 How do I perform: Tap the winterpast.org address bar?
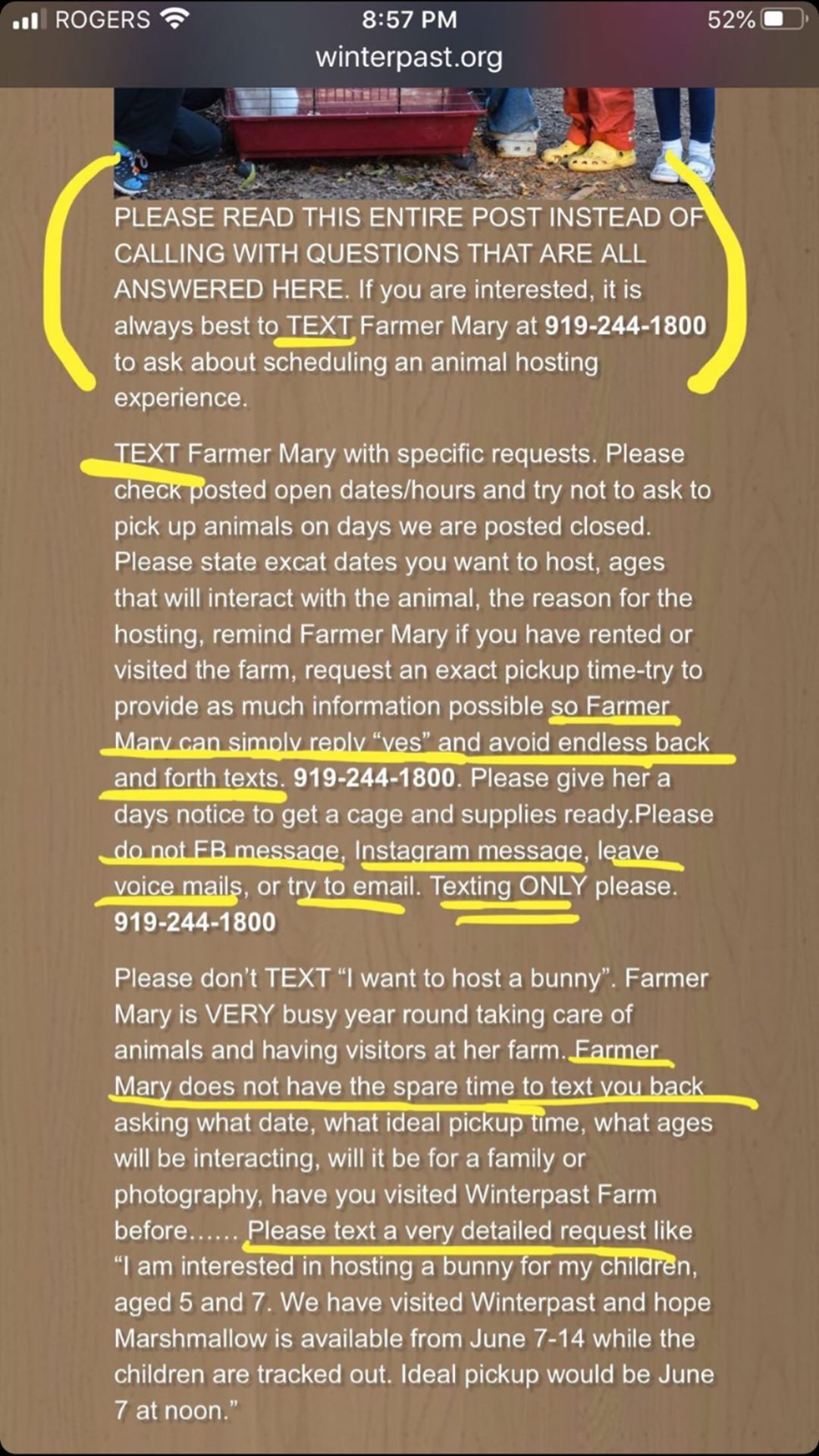(x=409, y=58)
